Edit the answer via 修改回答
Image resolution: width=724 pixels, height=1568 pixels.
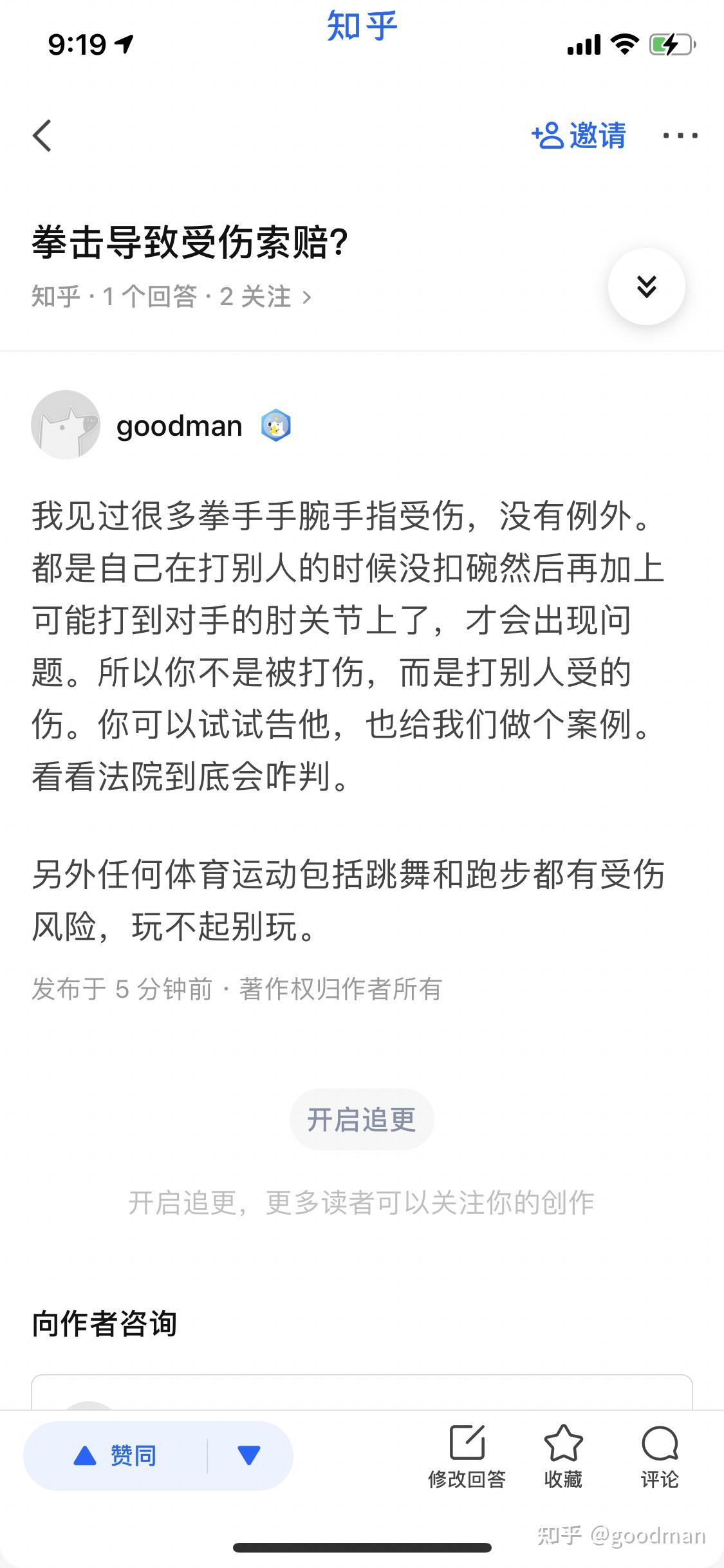pos(467,1457)
